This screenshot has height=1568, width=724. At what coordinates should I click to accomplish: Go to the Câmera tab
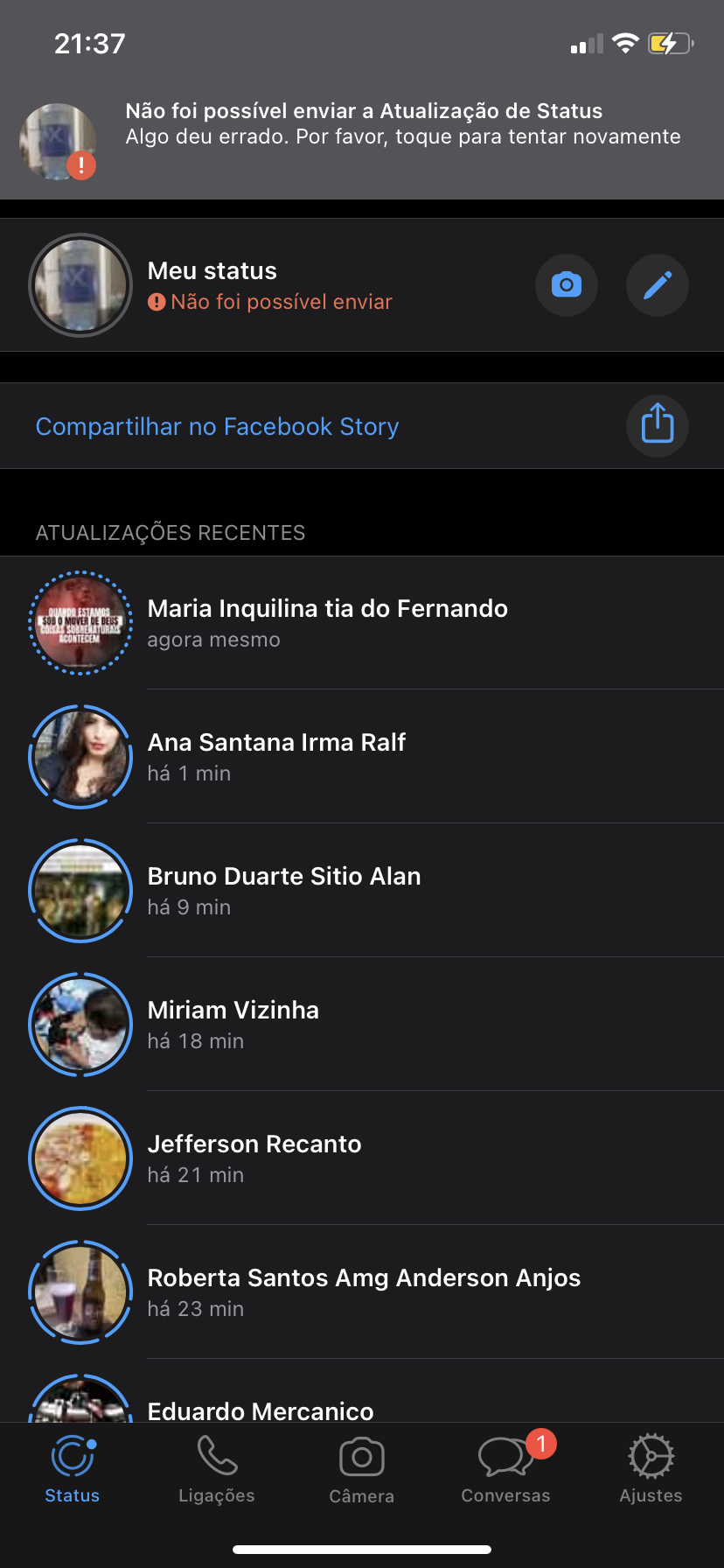point(362,1470)
